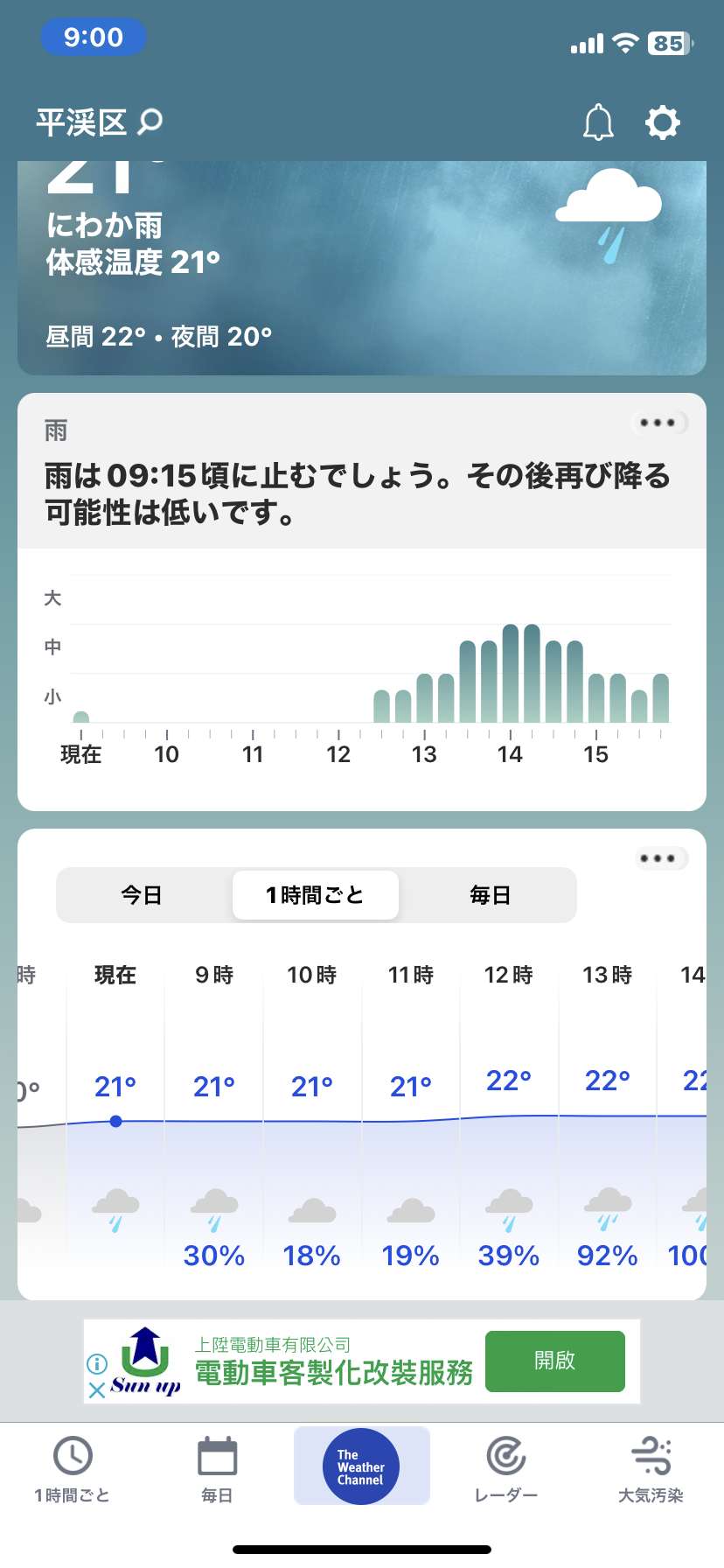Show ad info for Sun up banner
This screenshot has width=724, height=1568.
[x=97, y=1363]
